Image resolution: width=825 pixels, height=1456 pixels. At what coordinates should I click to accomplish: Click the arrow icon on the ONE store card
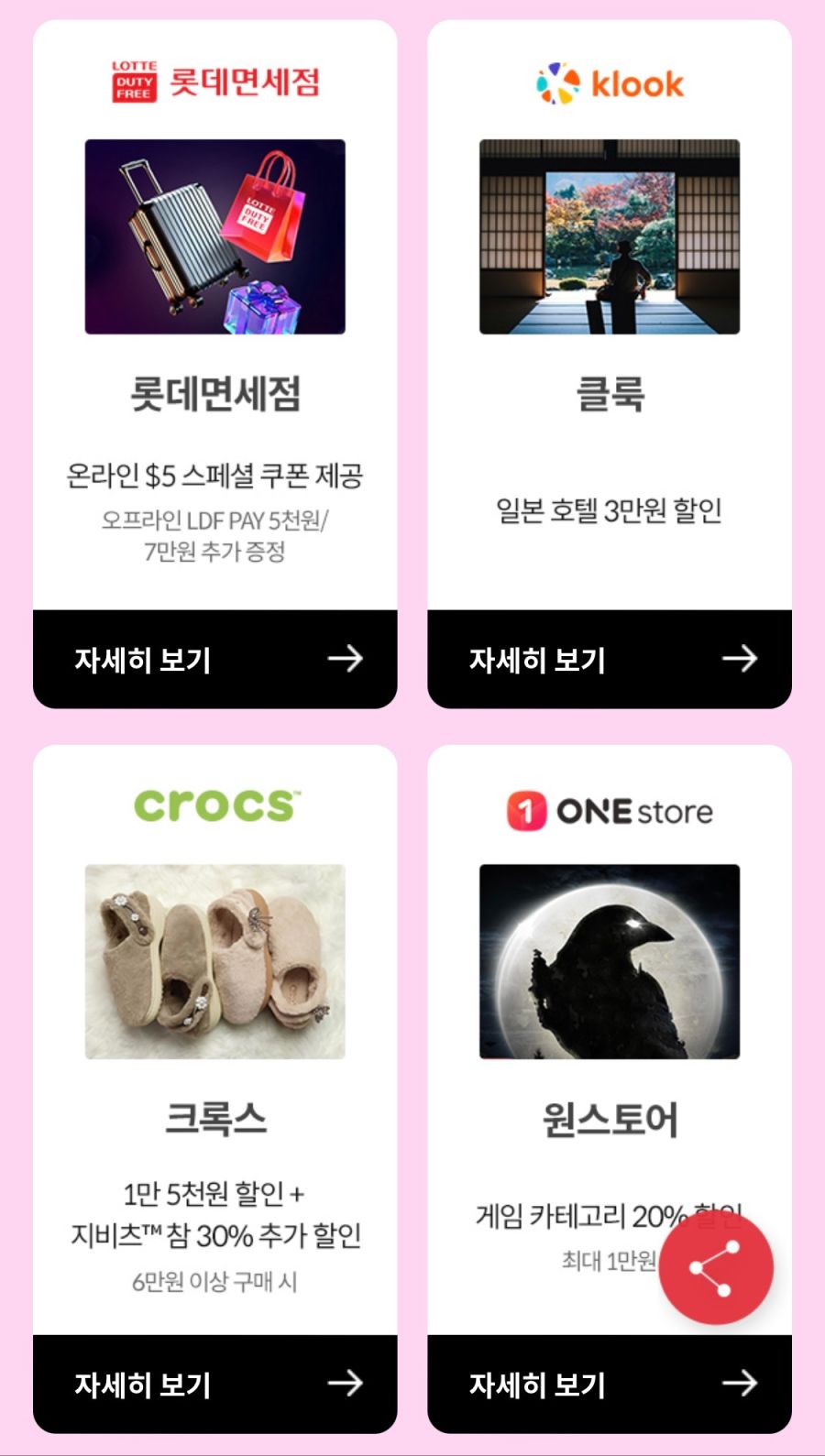pyautogui.click(x=745, y=1385)
